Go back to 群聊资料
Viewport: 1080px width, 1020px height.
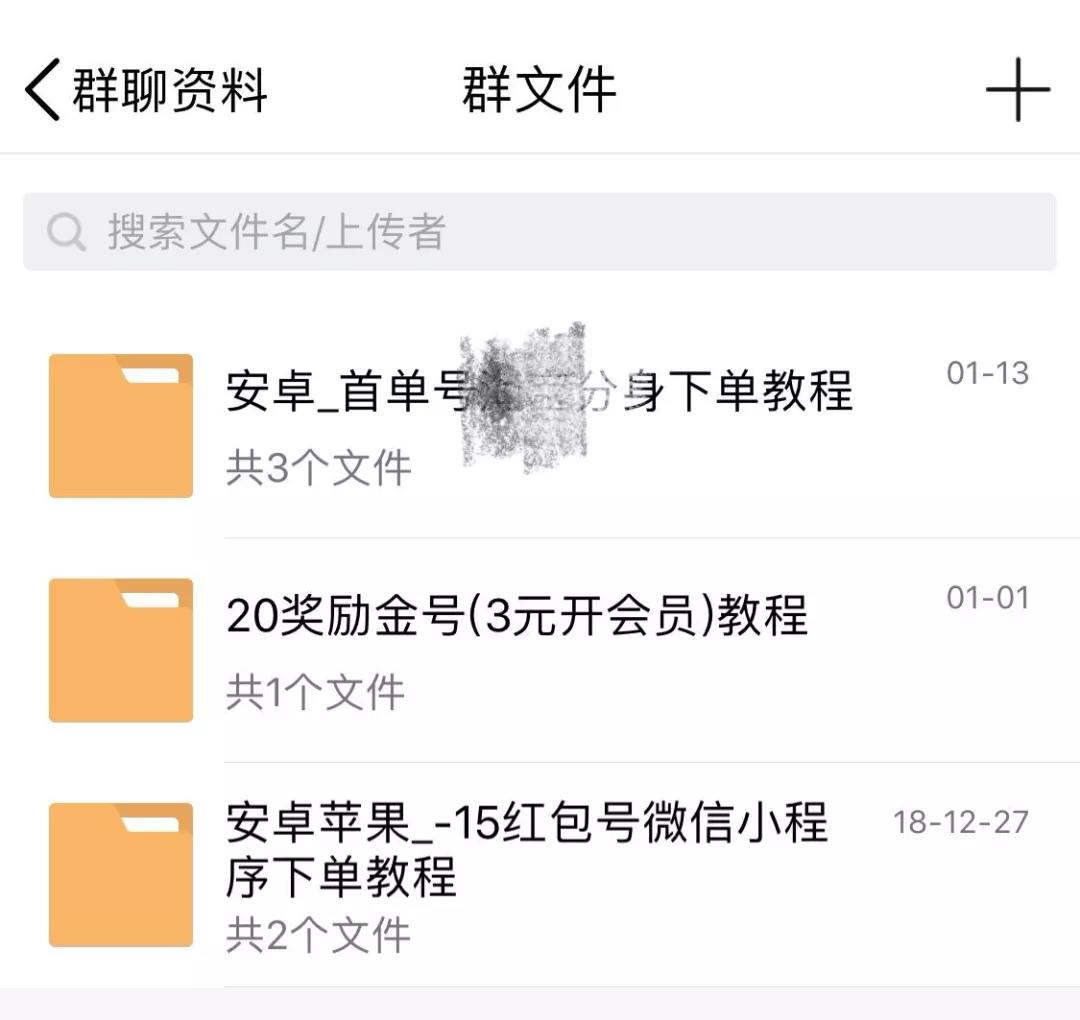pos(145,90)
